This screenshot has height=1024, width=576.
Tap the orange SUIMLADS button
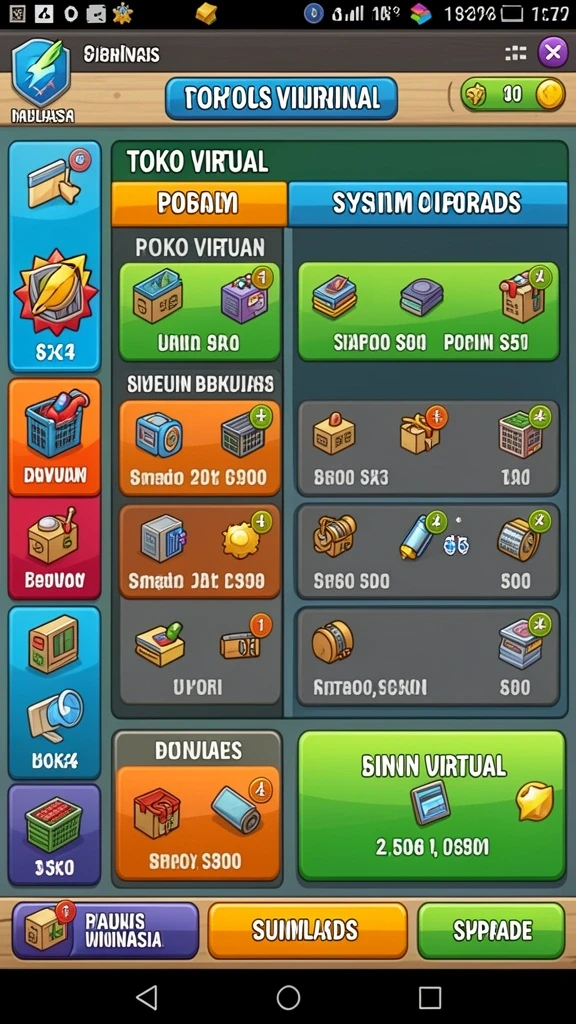point(307,931)
